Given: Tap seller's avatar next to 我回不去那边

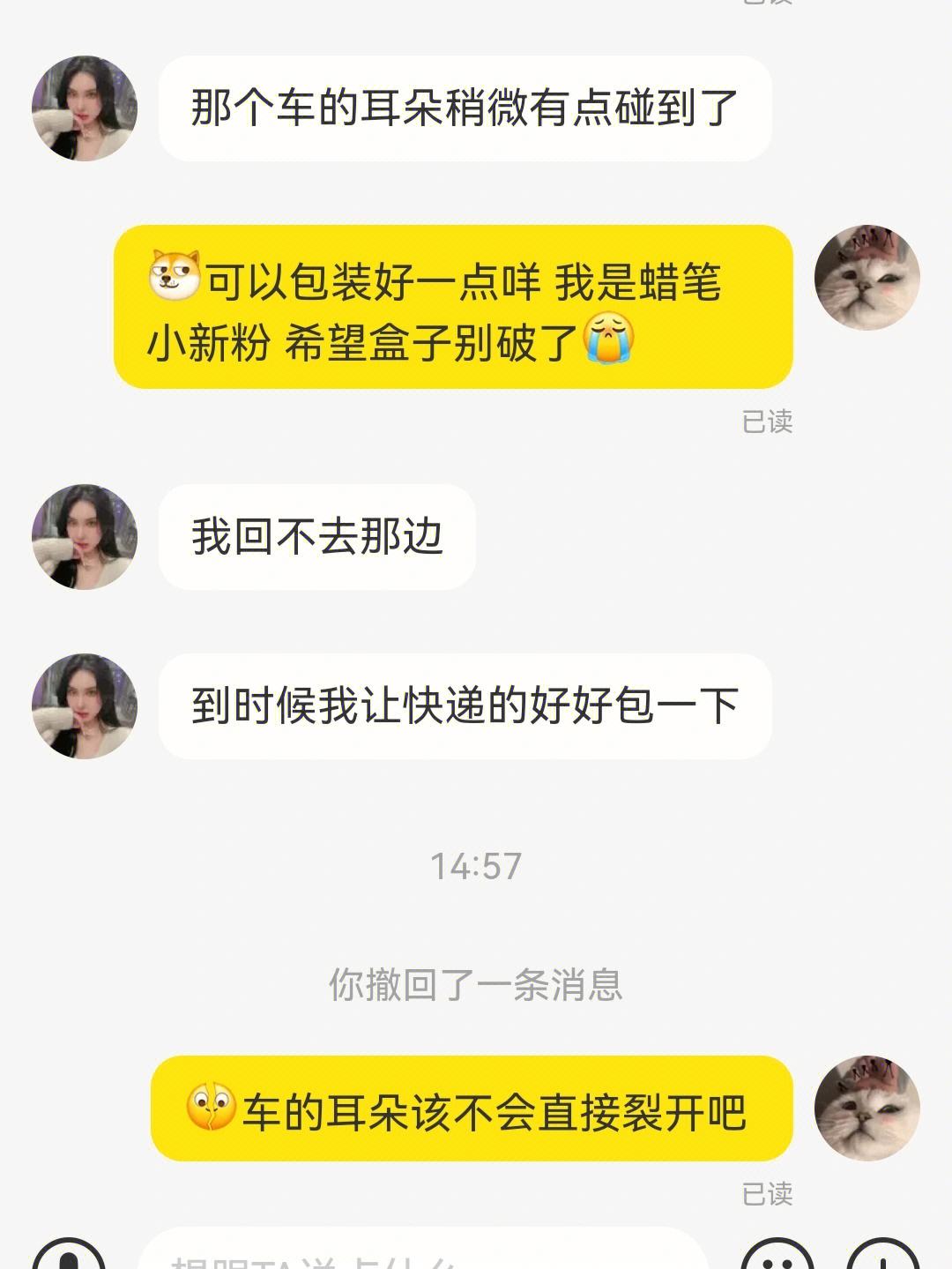Looking at the screenshot, I should (x=85, y=536).
